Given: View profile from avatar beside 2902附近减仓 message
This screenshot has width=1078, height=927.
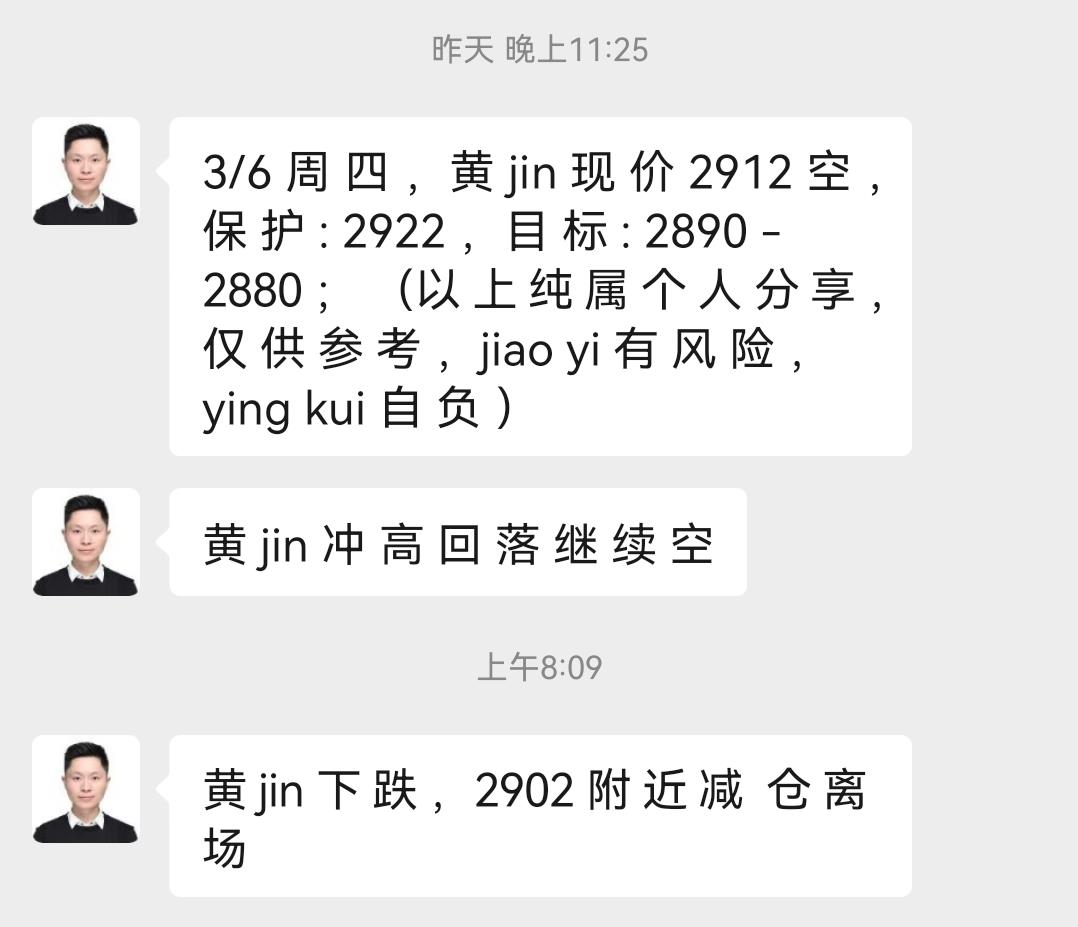Looking at the screenshot, I should pos(86,789).
